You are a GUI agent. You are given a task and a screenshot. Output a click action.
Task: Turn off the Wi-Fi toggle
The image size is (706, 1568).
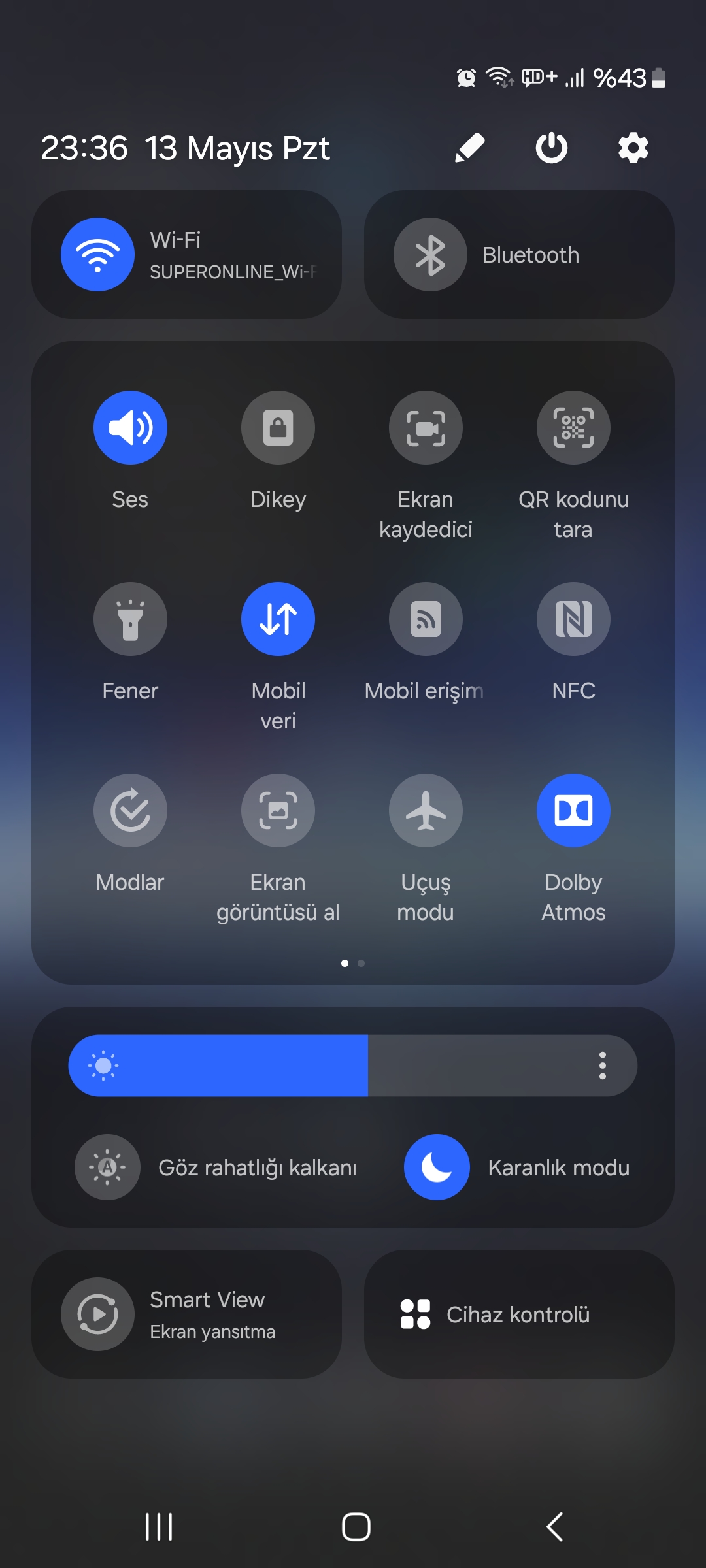pyautogui.click(x=97, y=254)
